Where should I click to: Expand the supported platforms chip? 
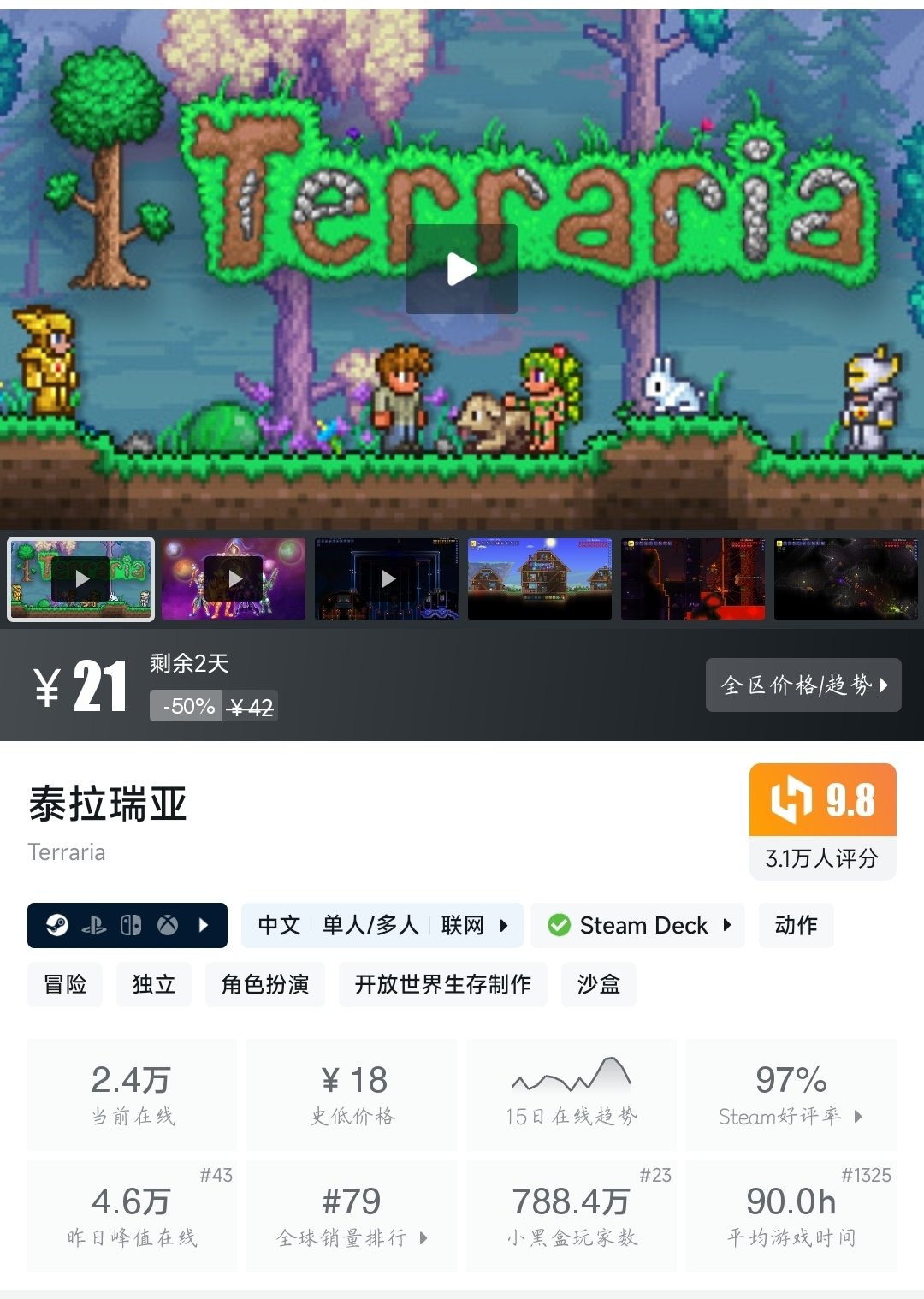pyautogui.click(x=127, y=925)
